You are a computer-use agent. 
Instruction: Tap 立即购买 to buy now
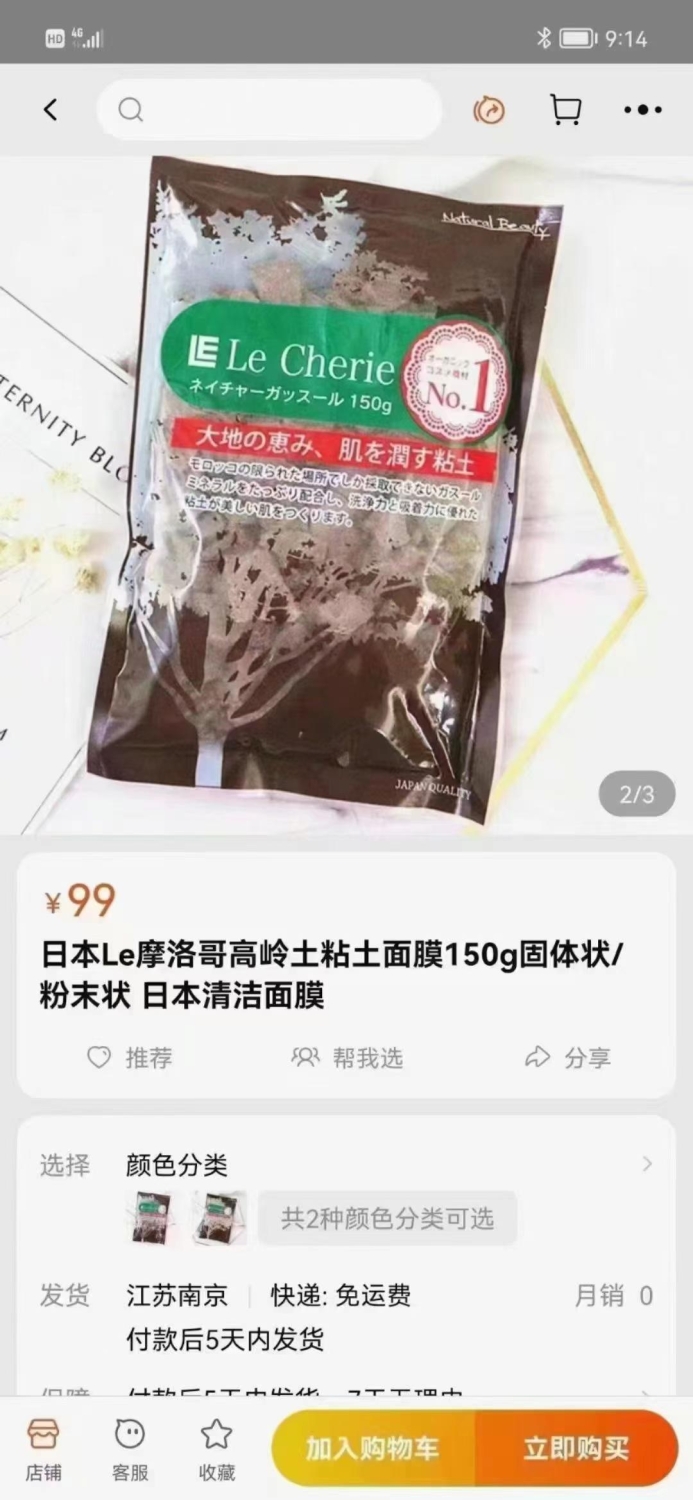[x=577, y=1448]
